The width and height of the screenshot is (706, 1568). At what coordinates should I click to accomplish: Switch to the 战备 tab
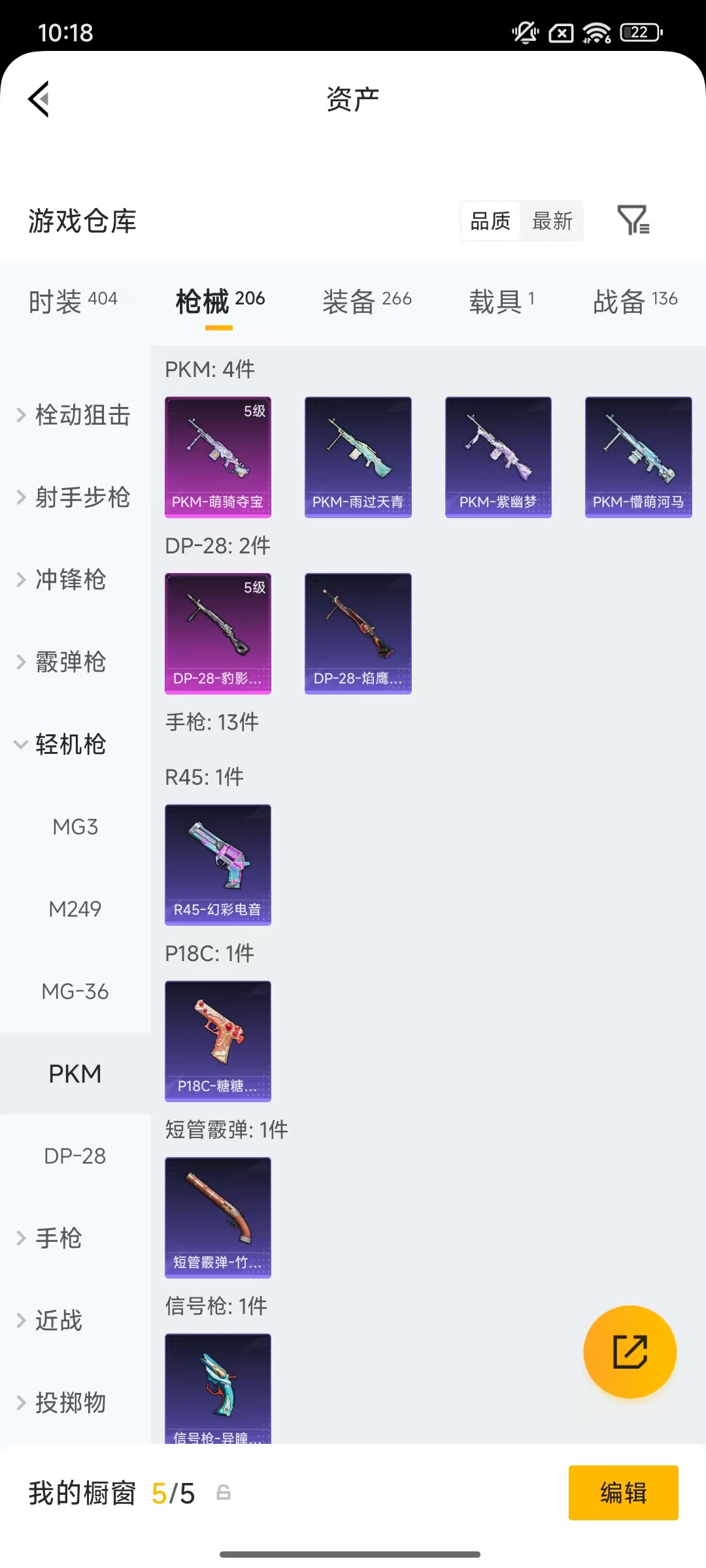click(x=635, y=301)
